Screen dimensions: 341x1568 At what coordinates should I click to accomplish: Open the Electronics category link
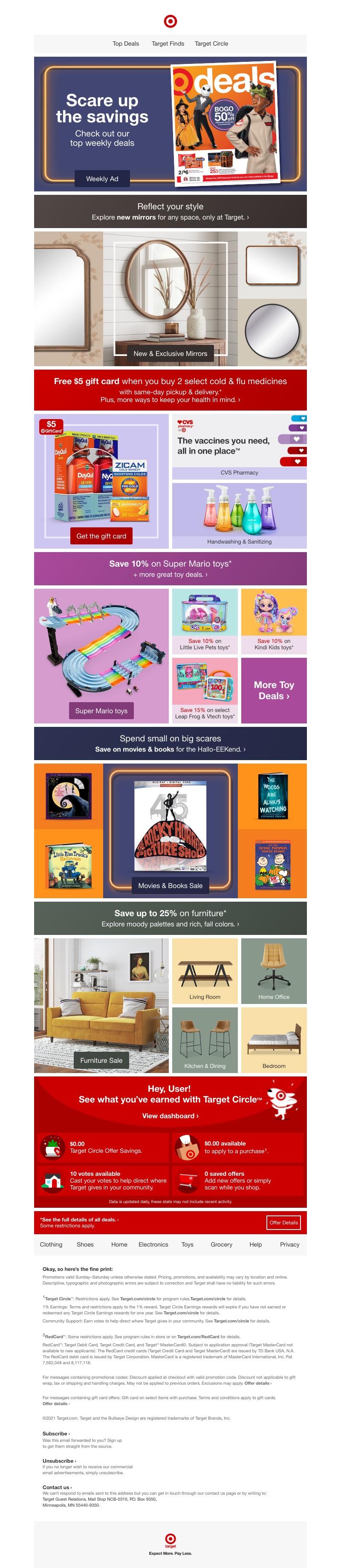[x=153, y=1245]
